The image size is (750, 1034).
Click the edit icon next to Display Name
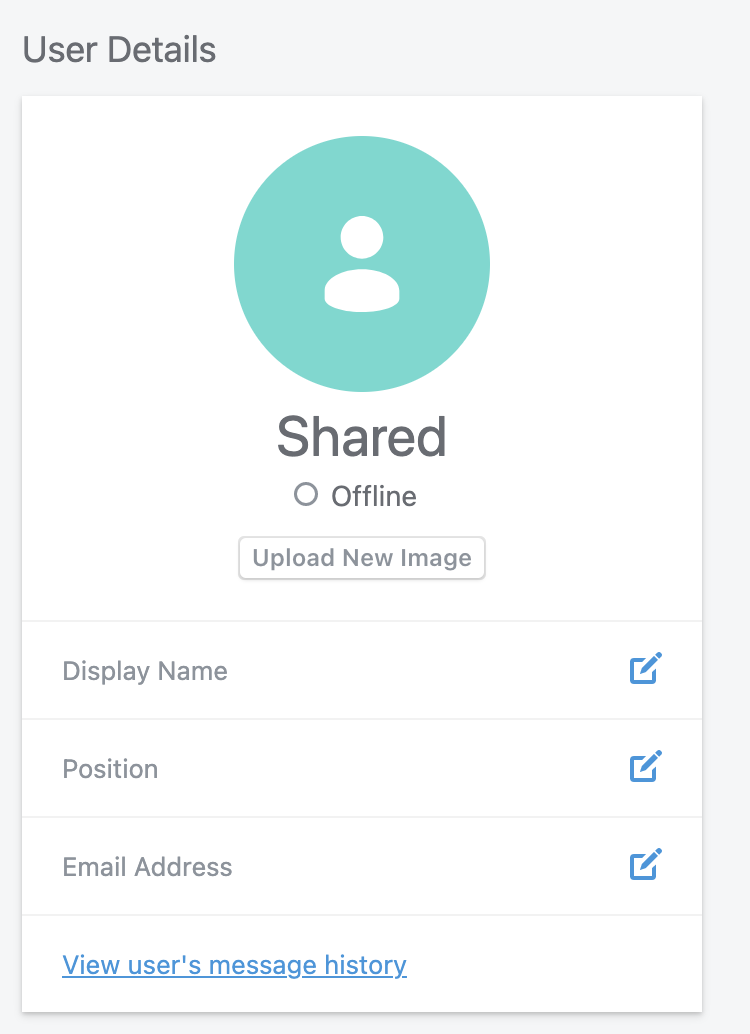[x=645, y=668]
